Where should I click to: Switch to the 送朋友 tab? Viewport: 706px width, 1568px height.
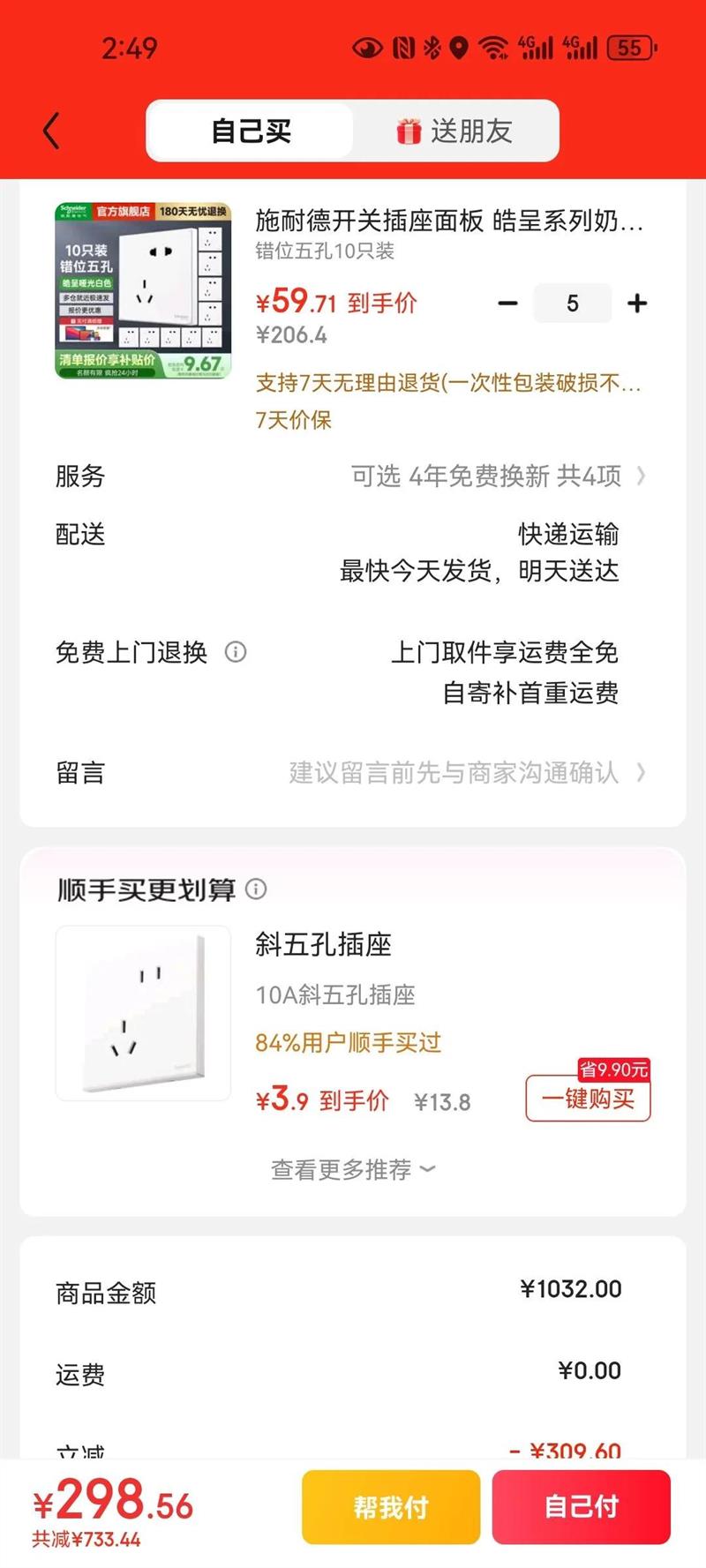coord(454,131)
